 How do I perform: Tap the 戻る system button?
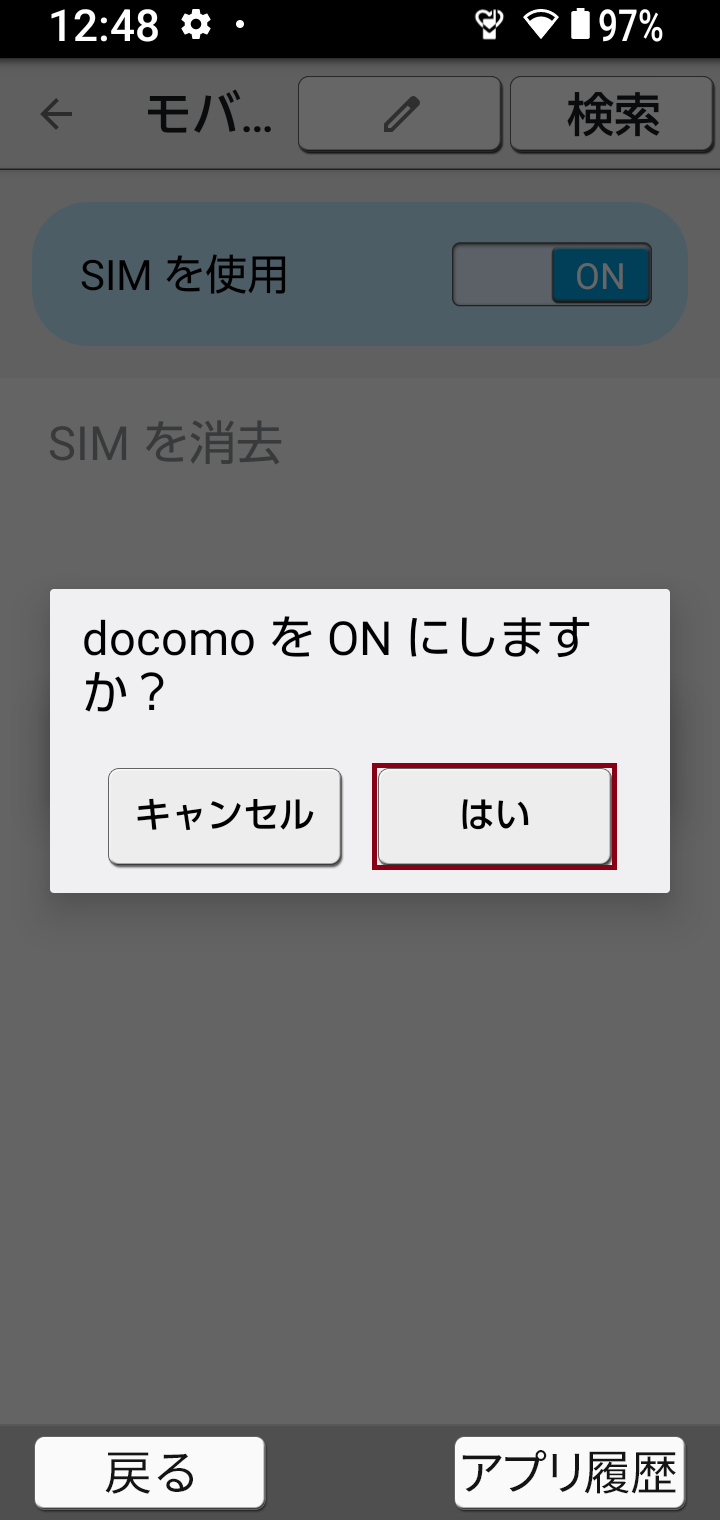[150, 1473]
